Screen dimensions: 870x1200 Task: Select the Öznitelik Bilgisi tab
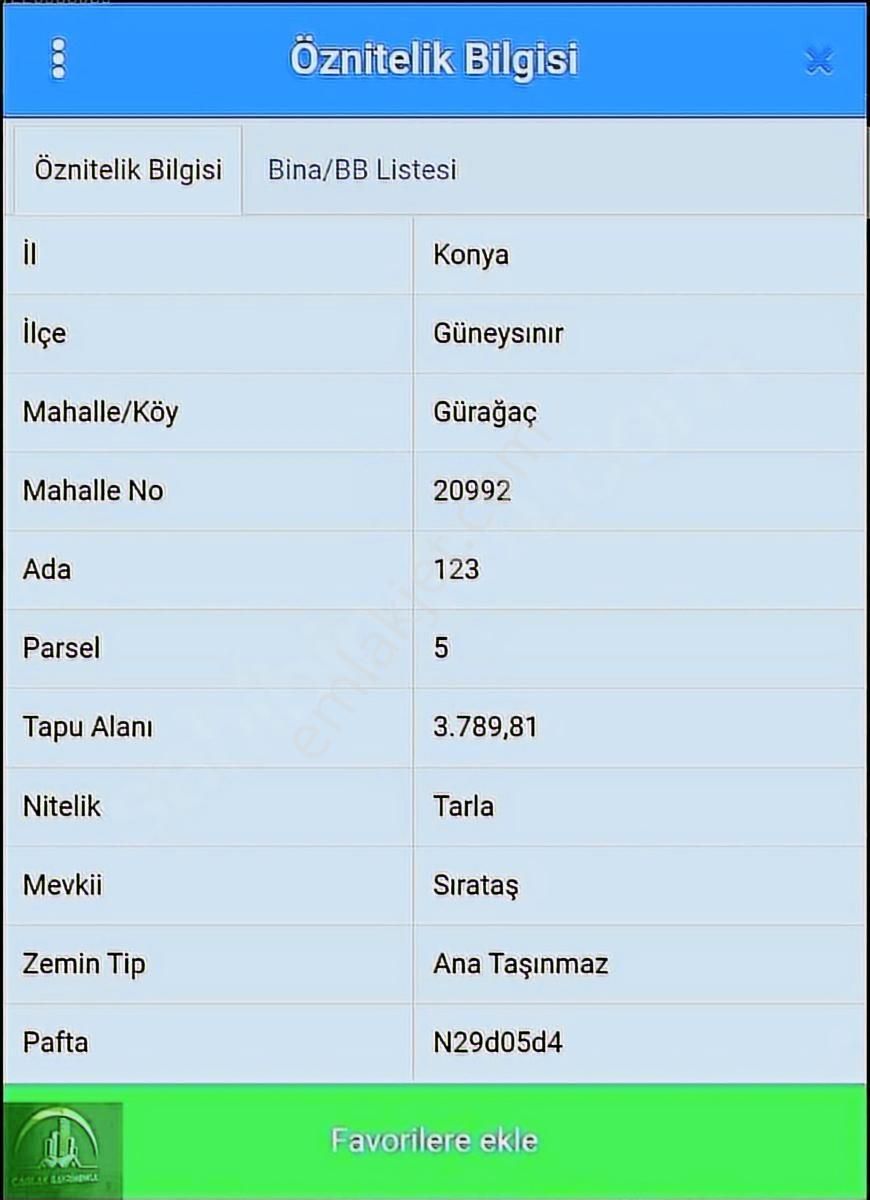tap(128, 170)
